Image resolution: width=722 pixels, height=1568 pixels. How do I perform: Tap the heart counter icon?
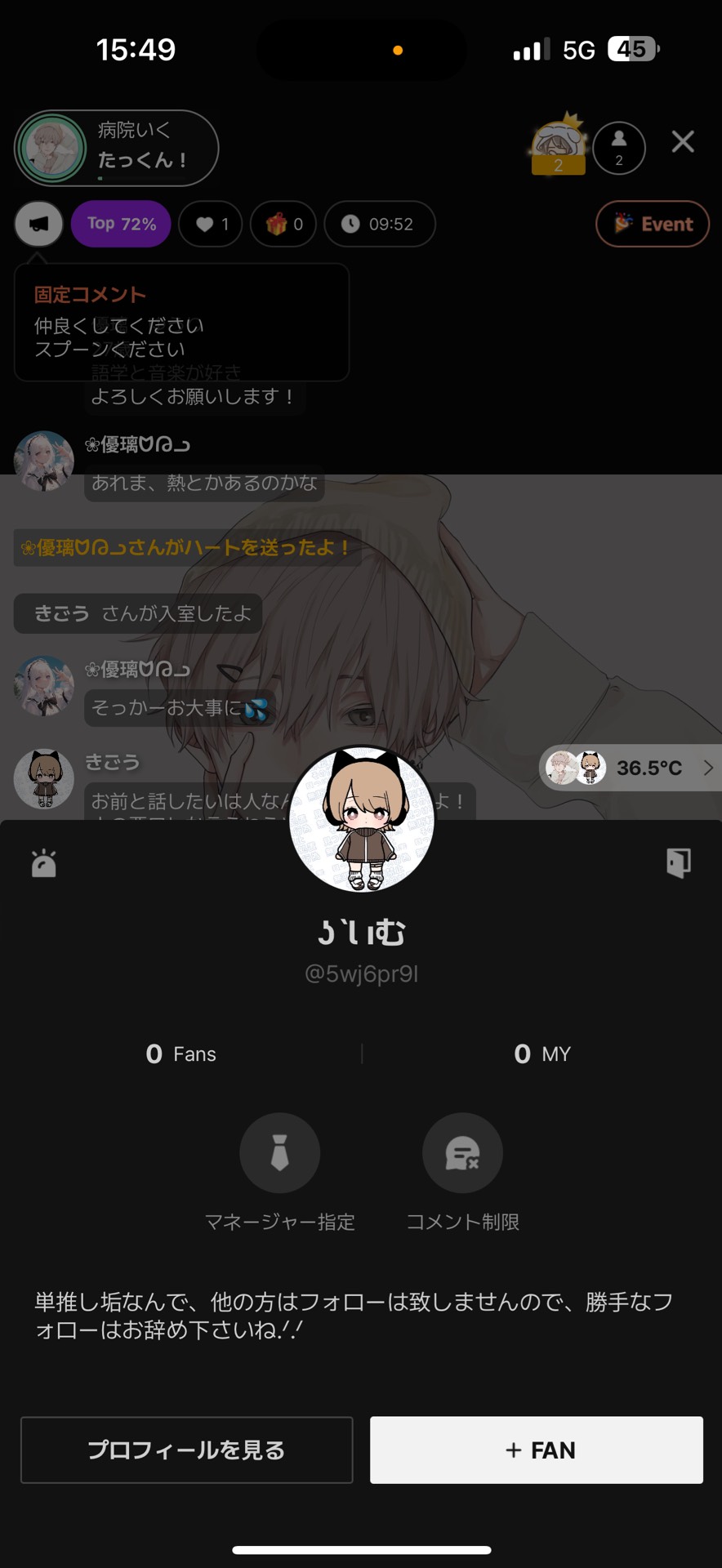210,224
